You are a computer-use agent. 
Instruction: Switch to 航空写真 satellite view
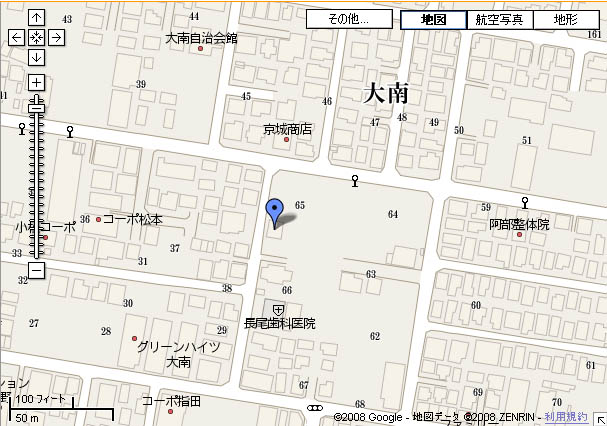click(499, 20)
